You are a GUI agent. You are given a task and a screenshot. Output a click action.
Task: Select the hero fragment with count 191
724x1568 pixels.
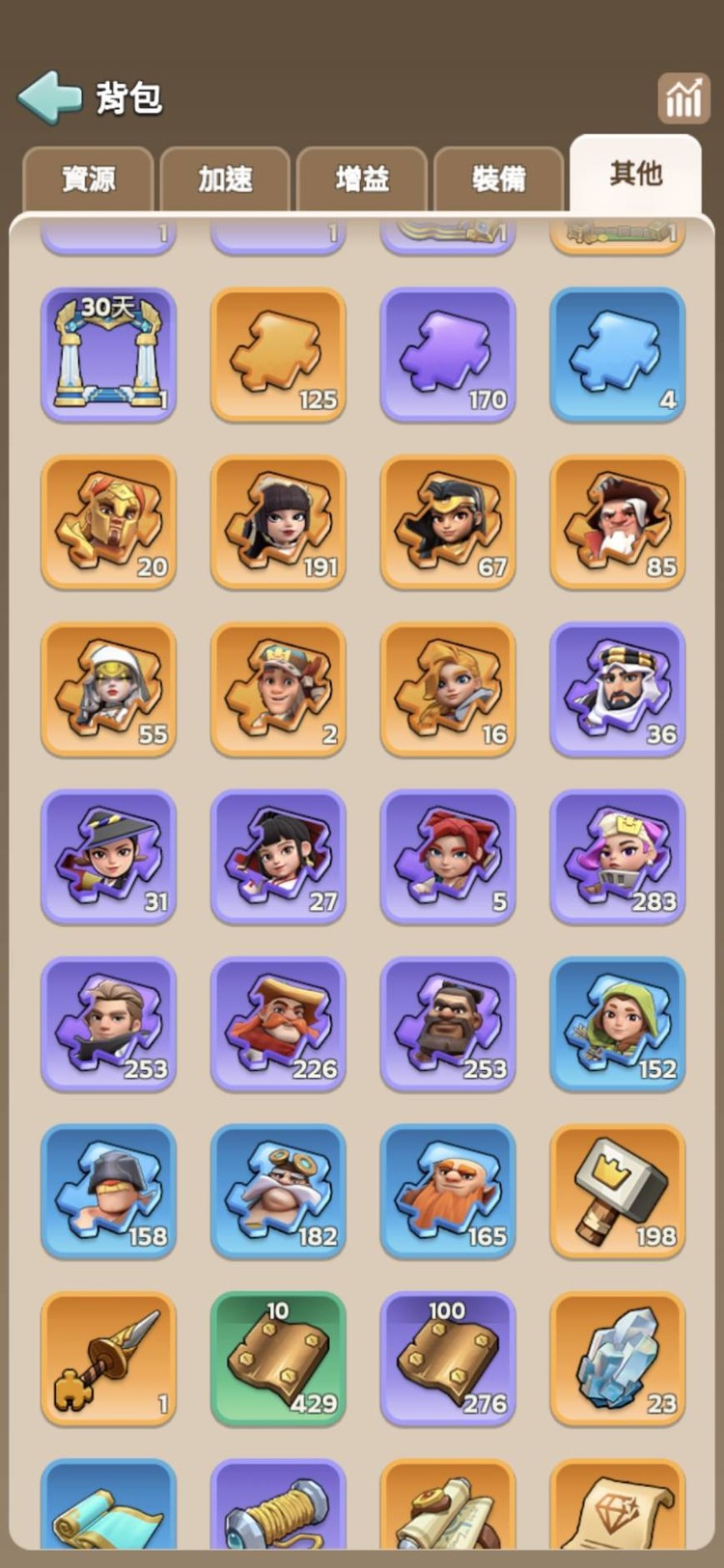(278, 522)
